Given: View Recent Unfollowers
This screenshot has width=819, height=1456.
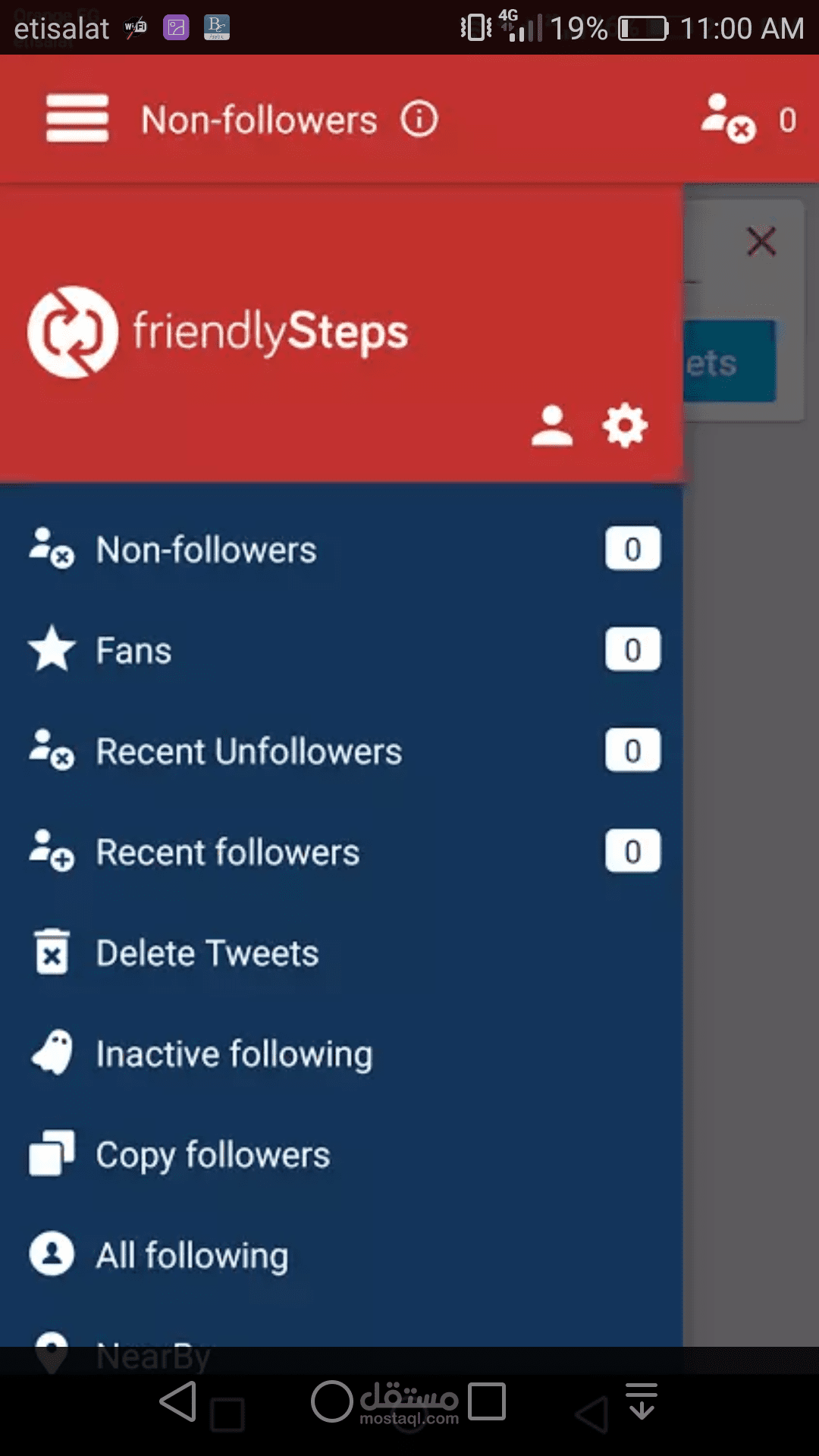Looking at the screenshot, I should click(x=249, y=751).
